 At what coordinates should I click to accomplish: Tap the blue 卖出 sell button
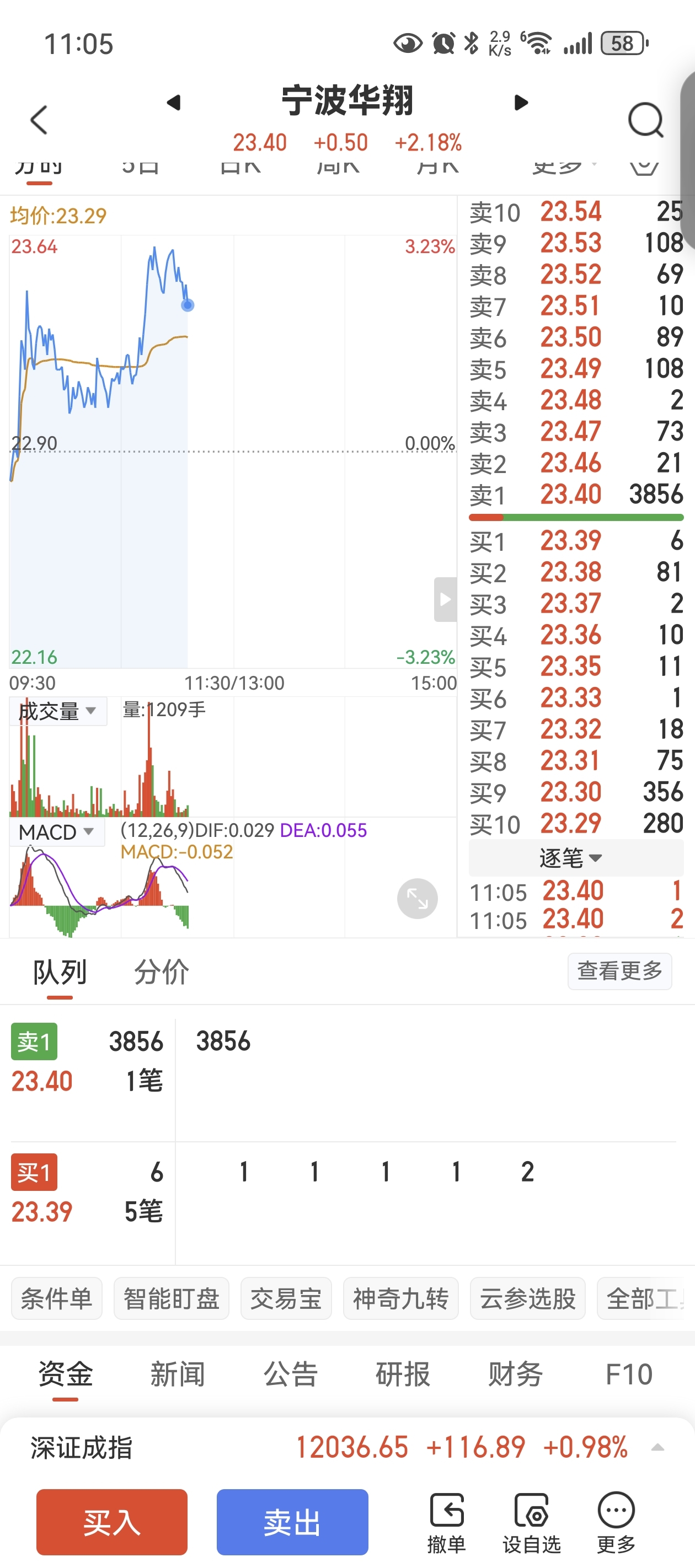[x=292, y=1522]
